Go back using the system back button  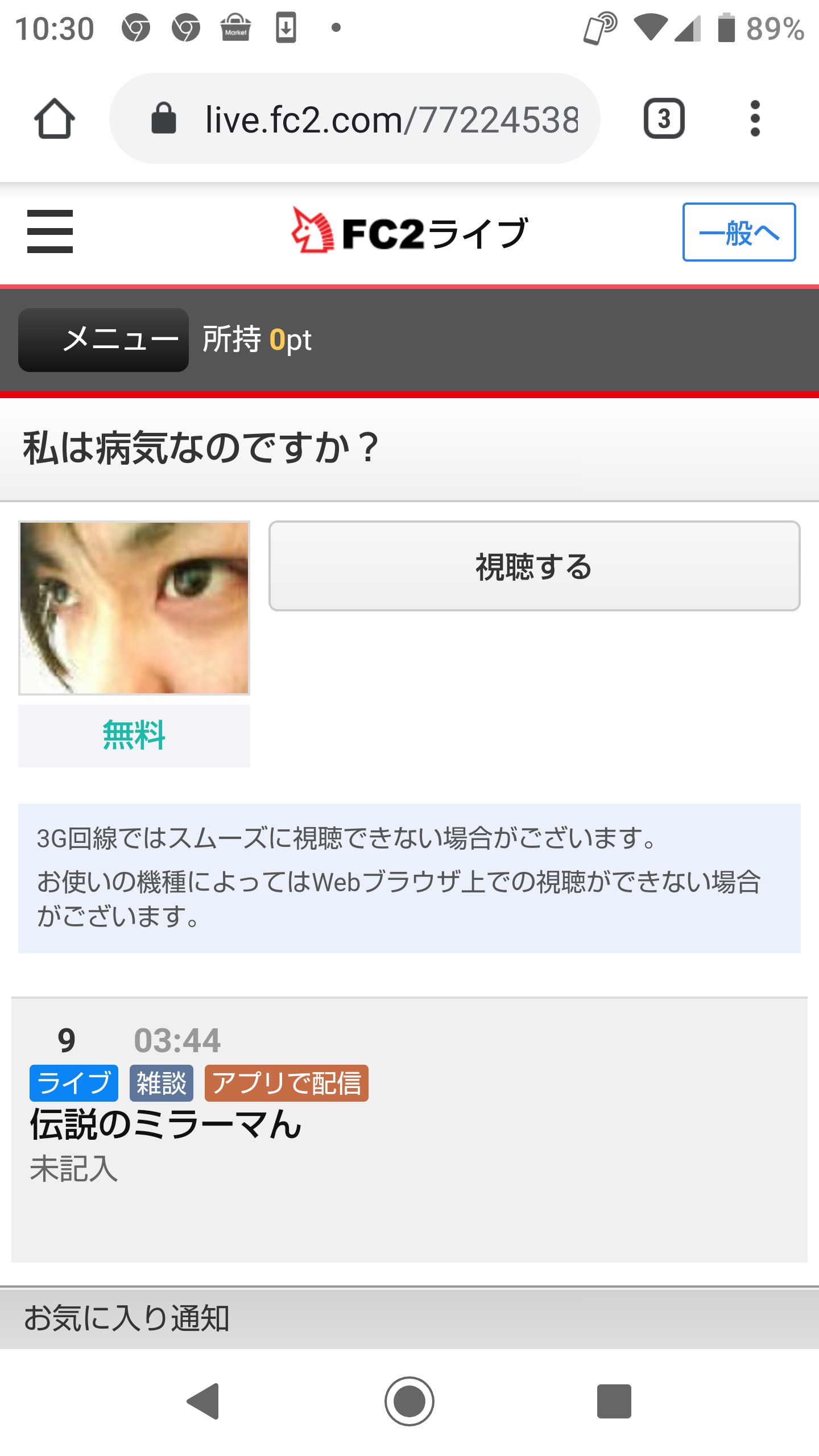[x=204, y=1401]
